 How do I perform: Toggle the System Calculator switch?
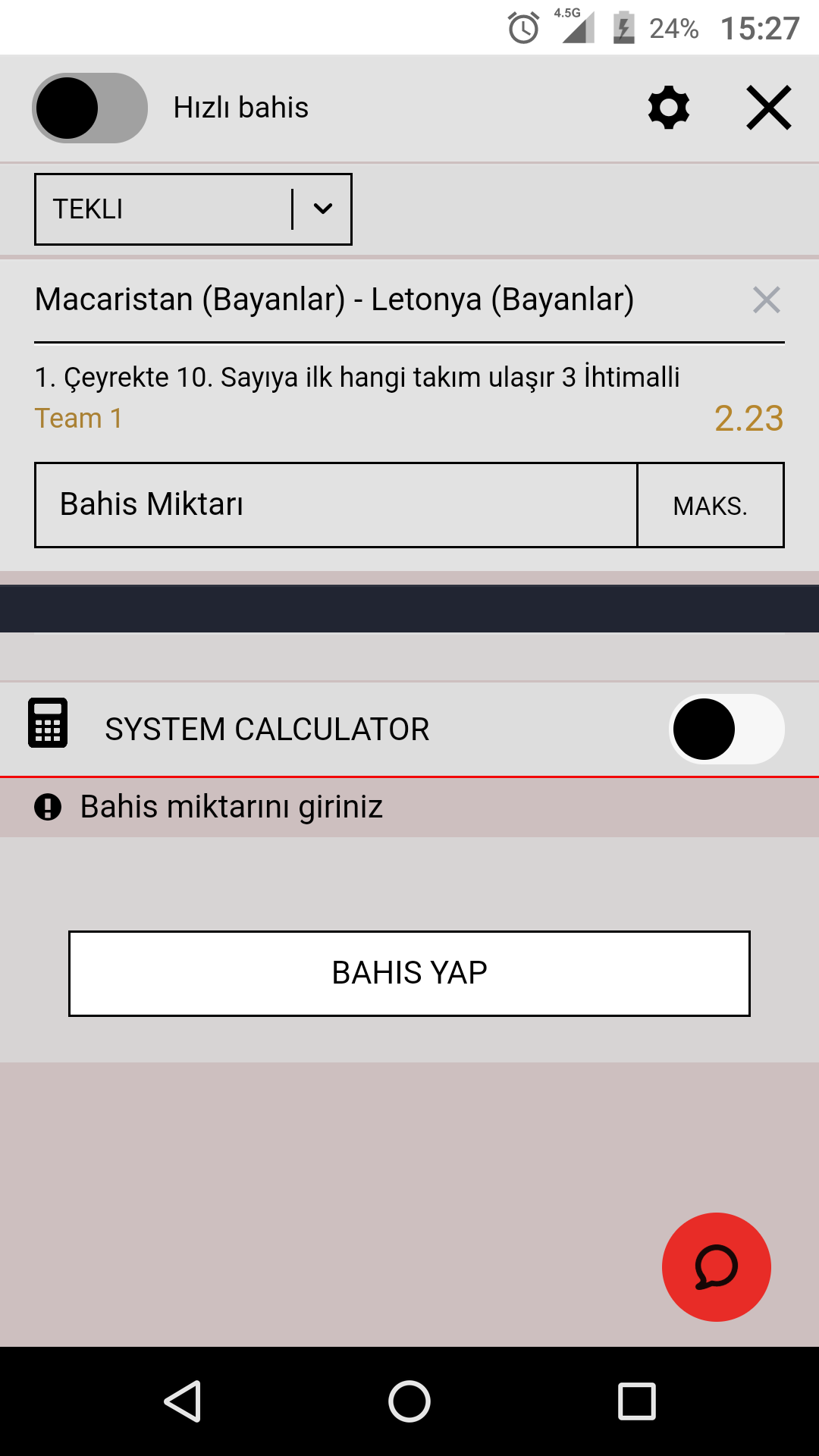point(726,729)
